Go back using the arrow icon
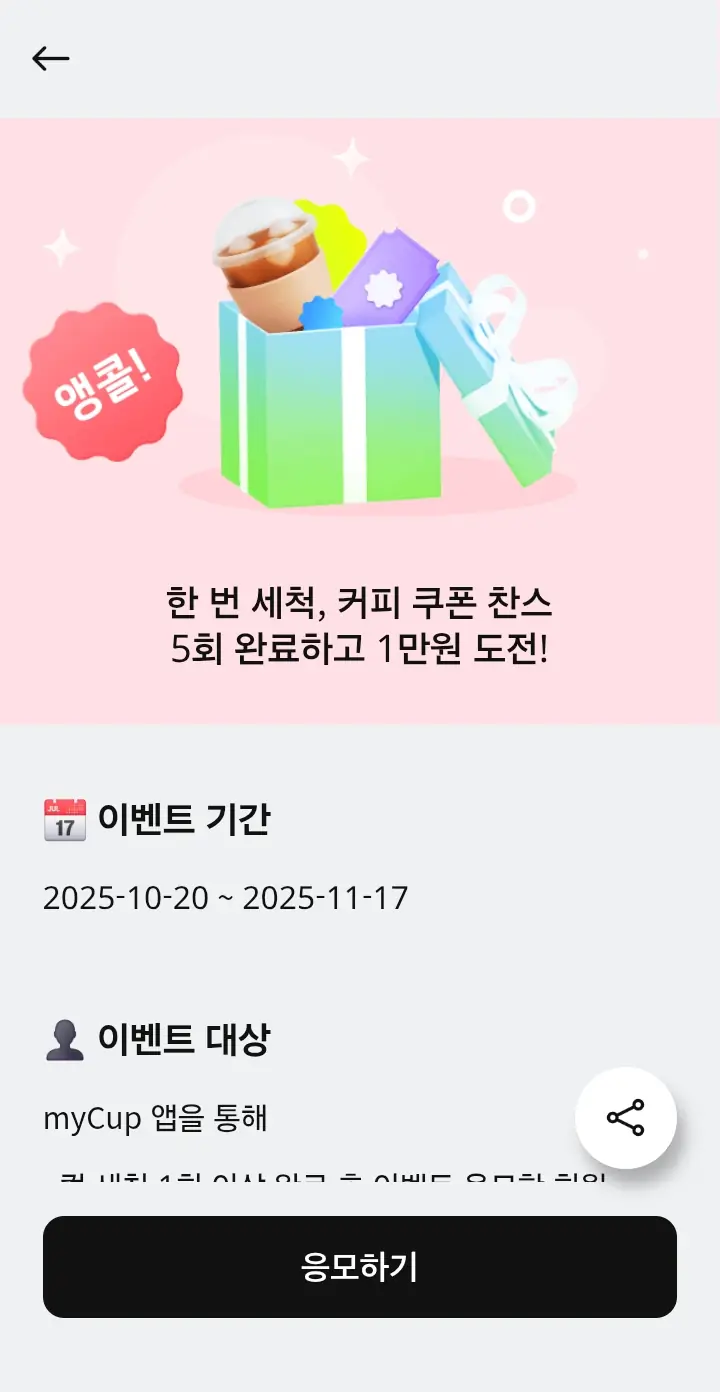 click(x=50, y=59)
